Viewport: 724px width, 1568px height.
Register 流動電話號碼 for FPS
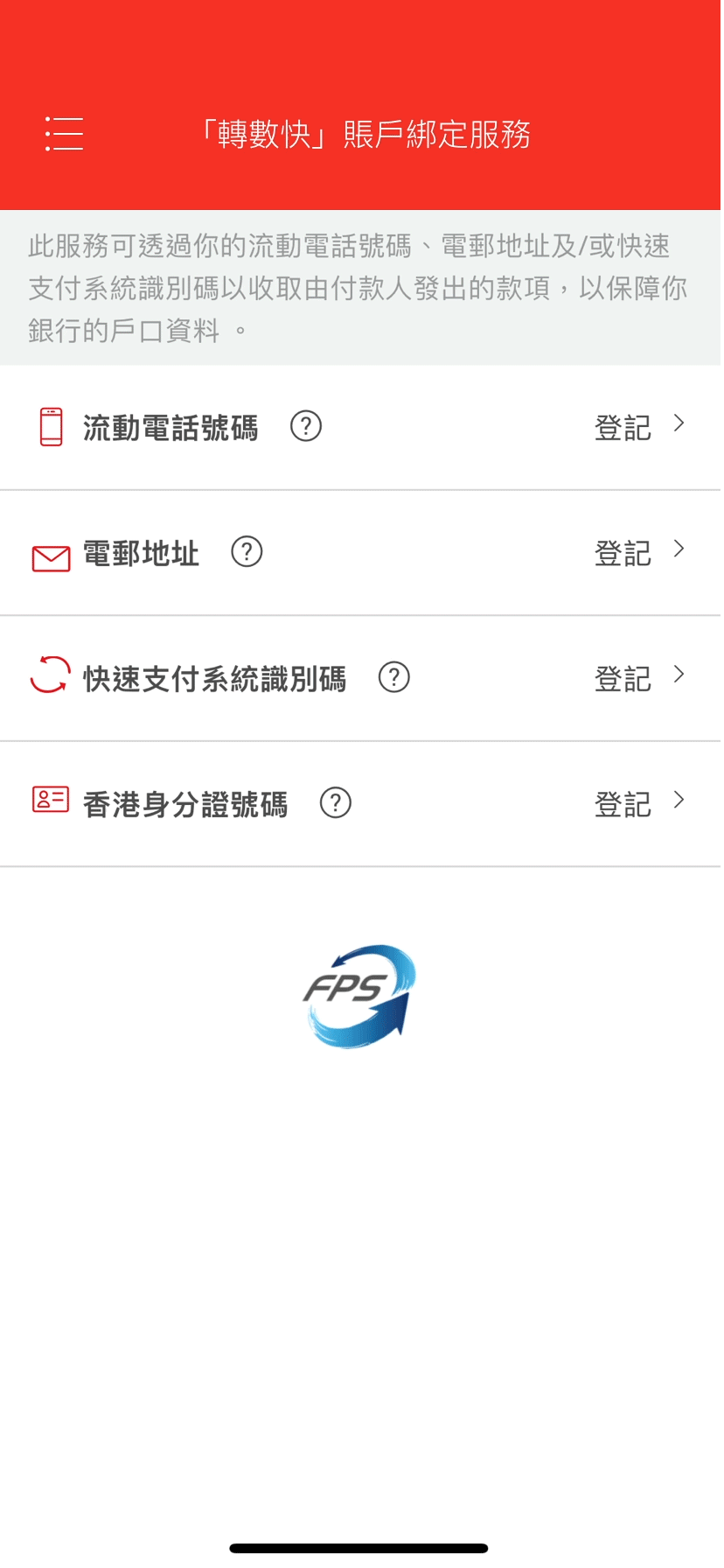click(x=639, y=427)
